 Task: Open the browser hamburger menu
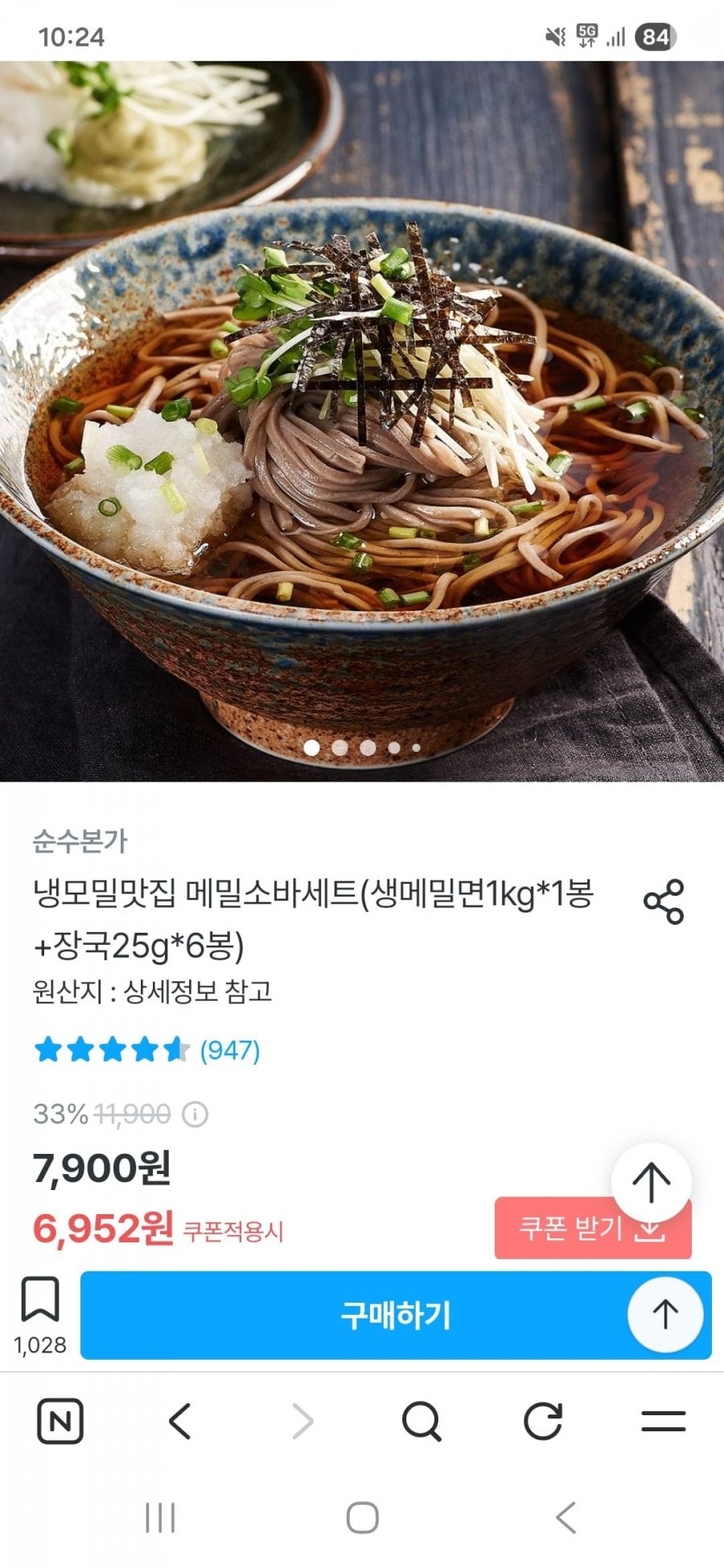[663, 1422]
